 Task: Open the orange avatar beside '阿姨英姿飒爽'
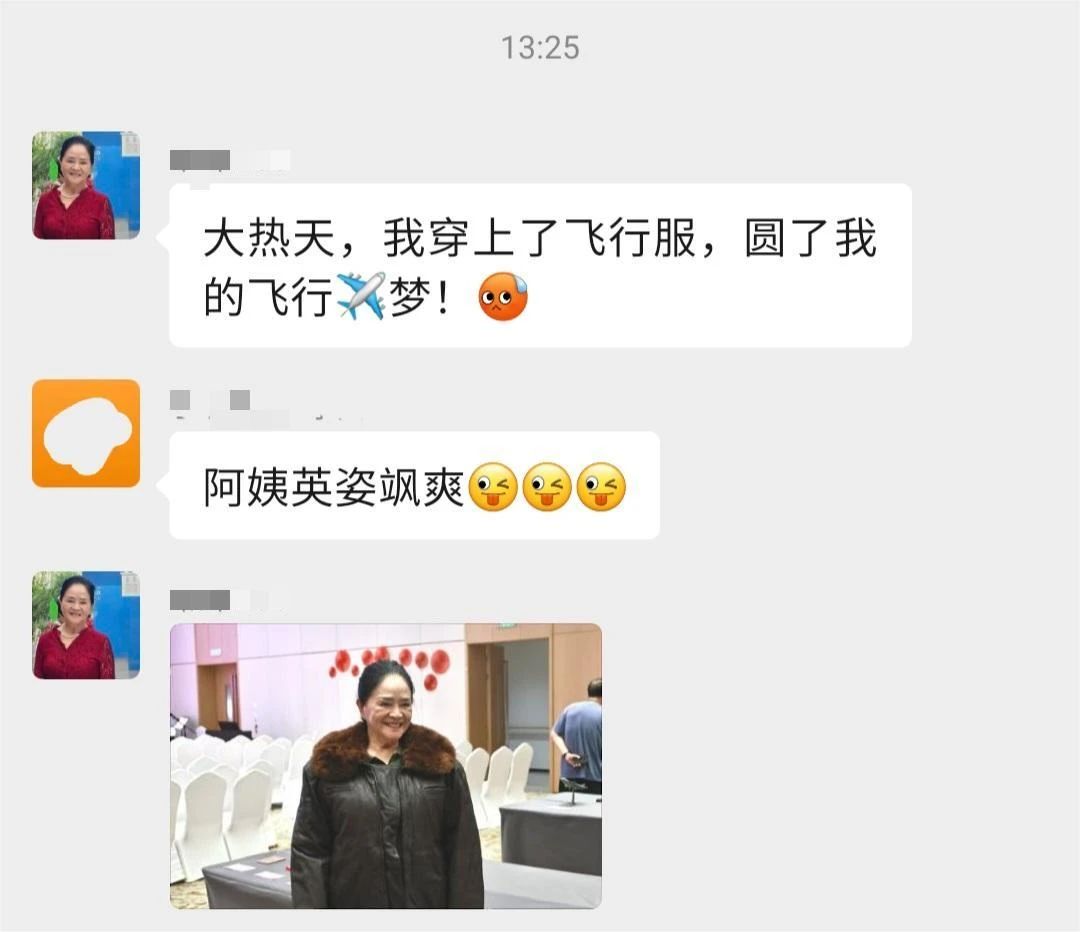pos(86,433)
